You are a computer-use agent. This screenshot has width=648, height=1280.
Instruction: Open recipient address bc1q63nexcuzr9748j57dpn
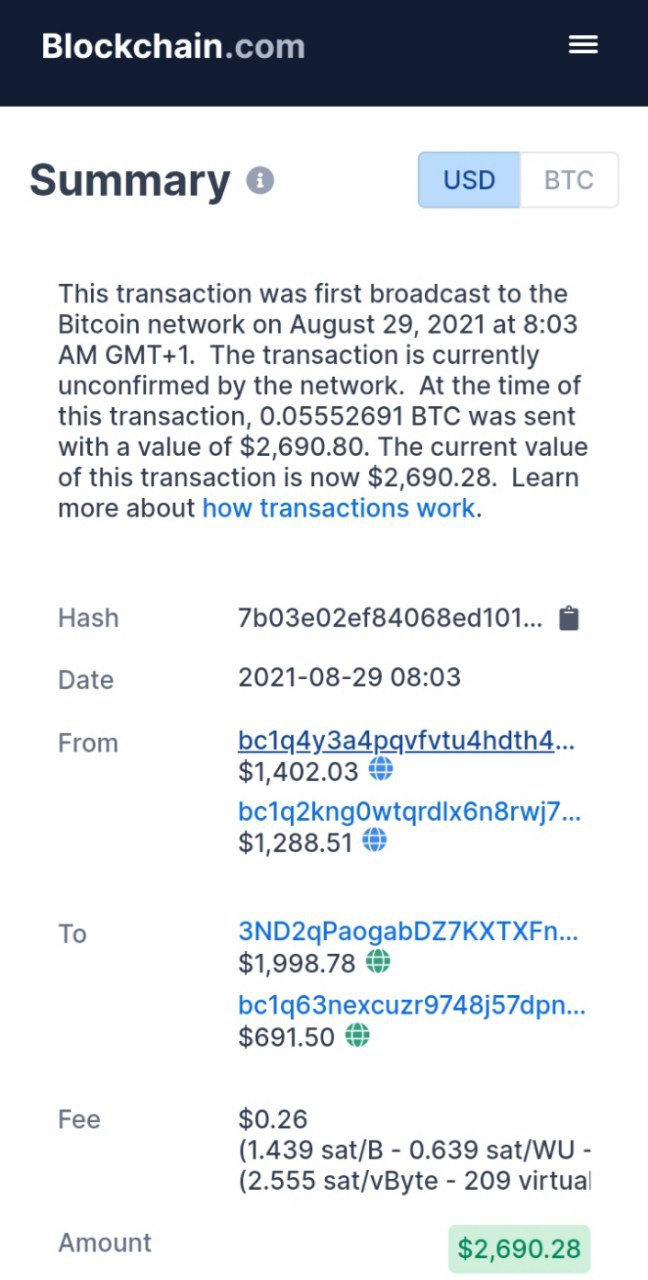(x=412, y=1005)
